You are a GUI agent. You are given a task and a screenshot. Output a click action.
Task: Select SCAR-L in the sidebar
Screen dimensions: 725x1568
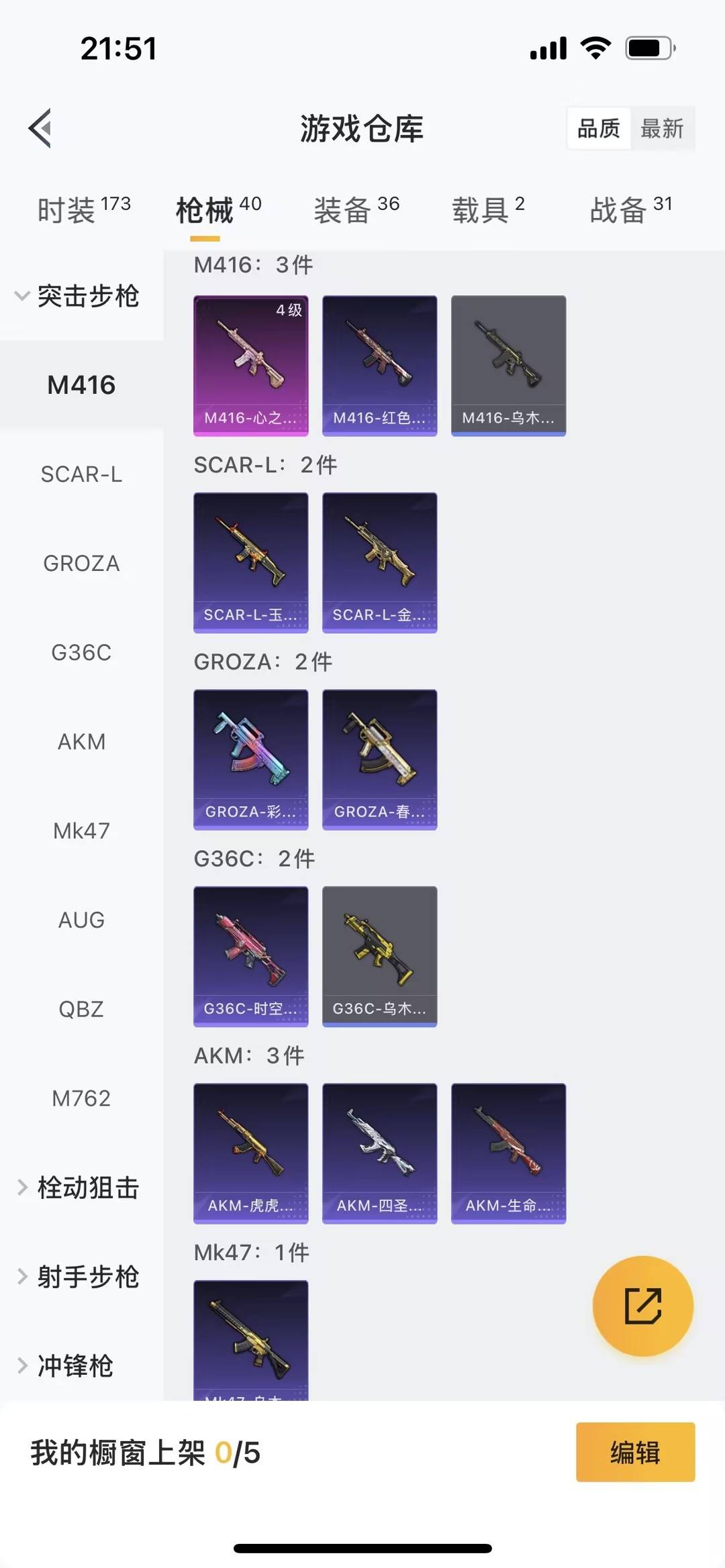81,474
